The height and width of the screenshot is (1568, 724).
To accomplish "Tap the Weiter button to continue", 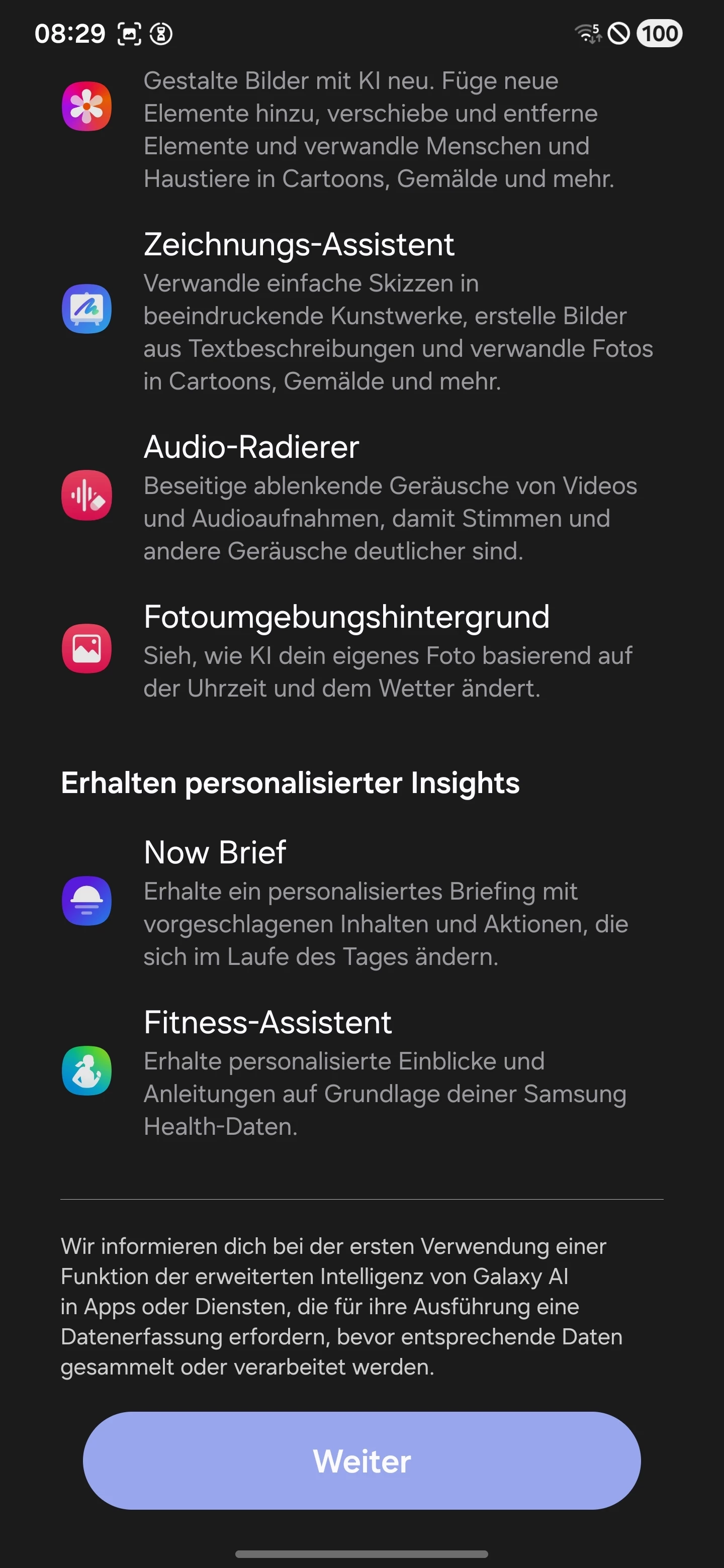I will tap(361, 1460).
